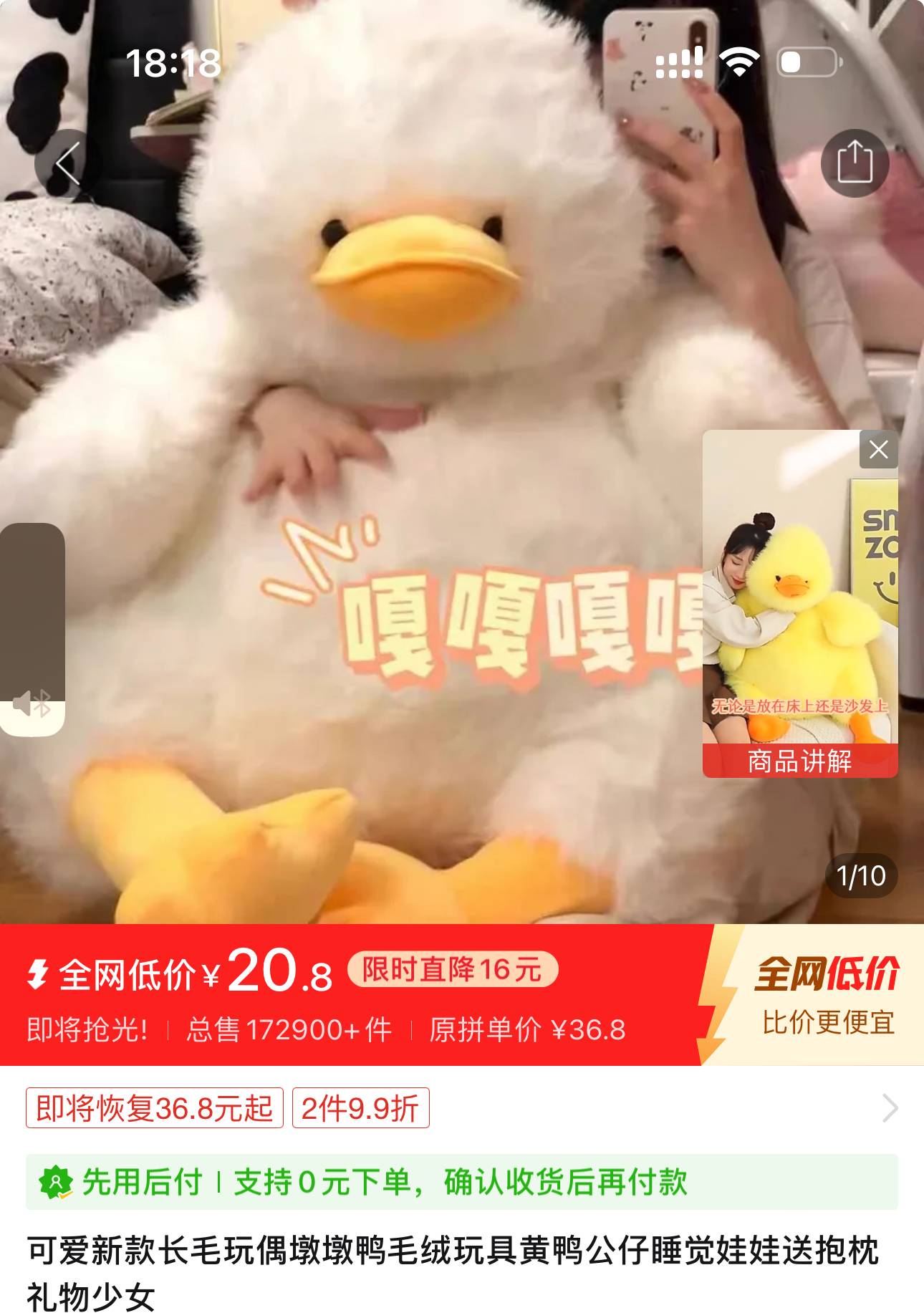Close the floating 商品讲解 video
This screenshot has width=924, height=1313.
click(878, 450)
